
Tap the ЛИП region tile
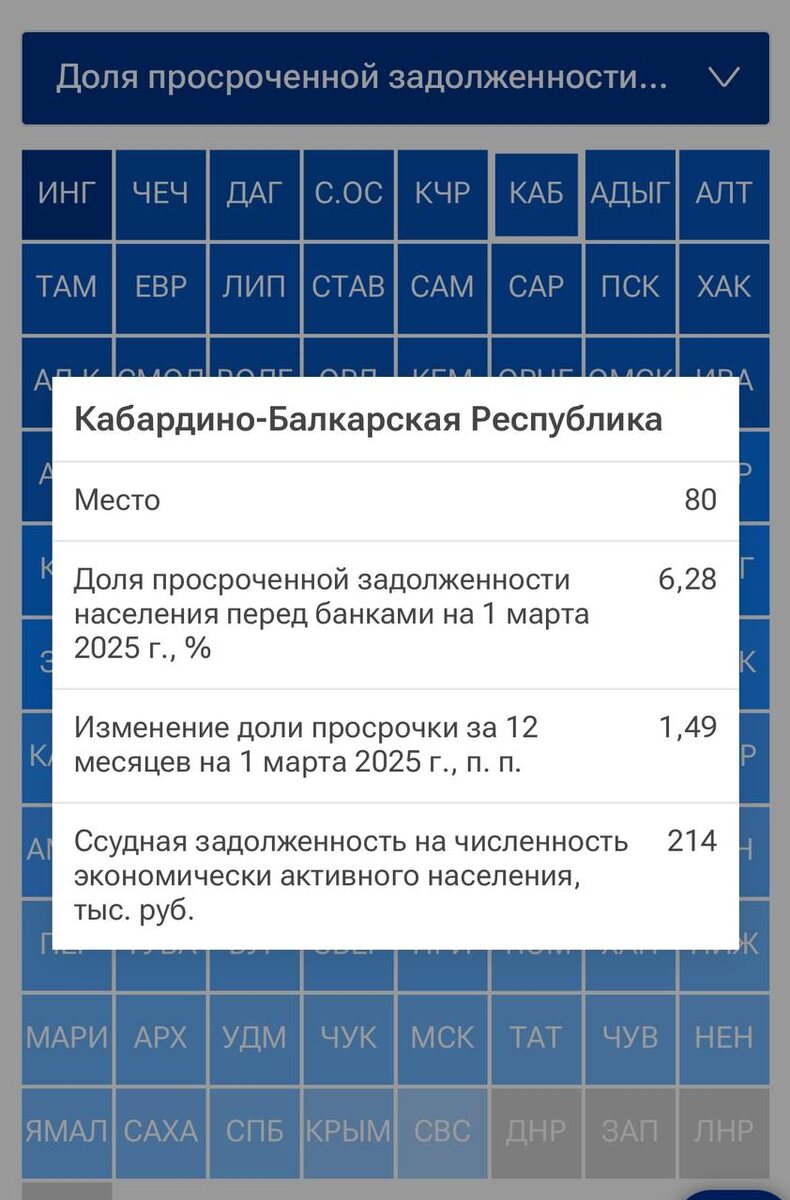(254, 287)
